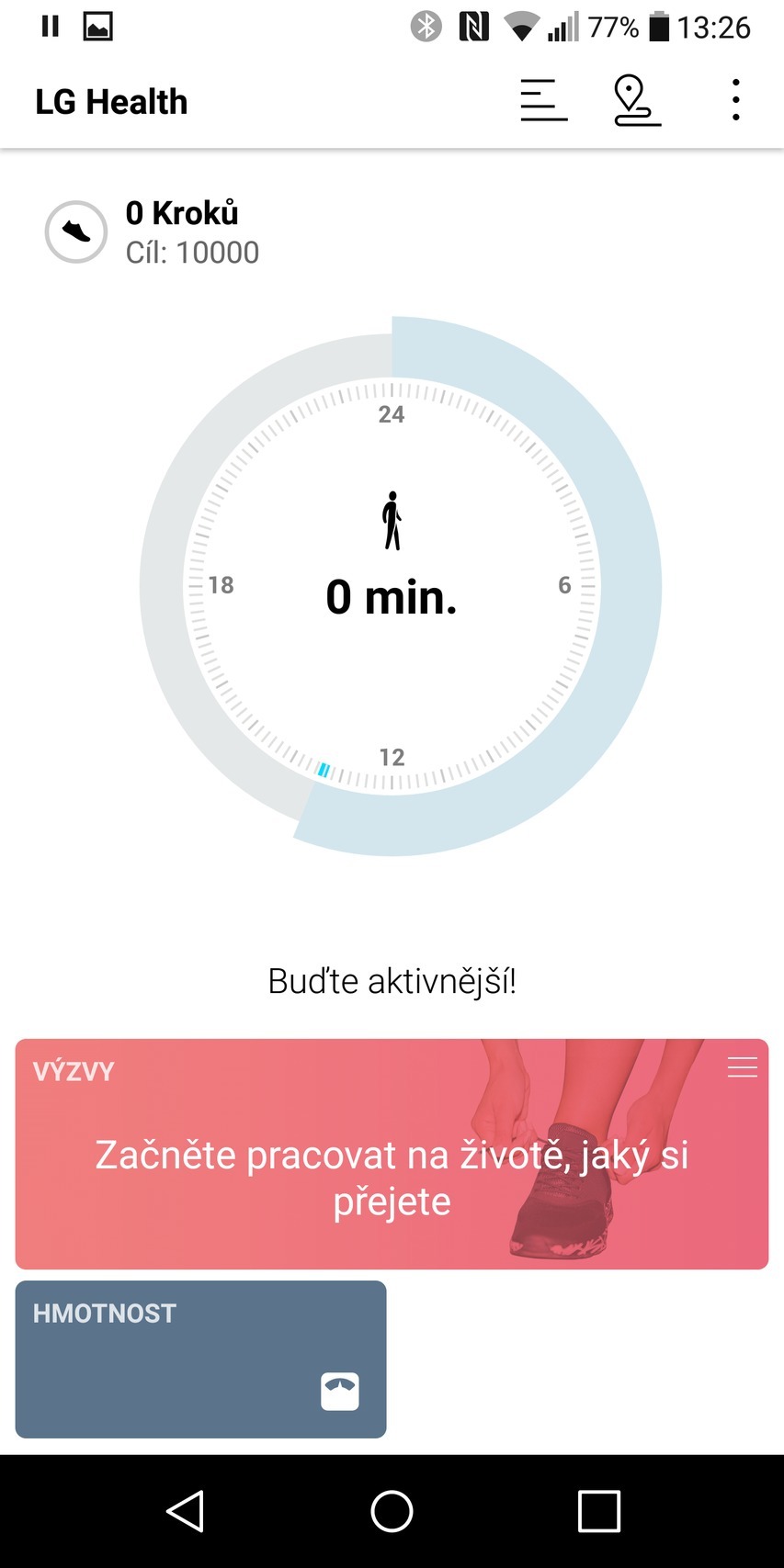This screenshot has width=784, height=1568.
Task: Open the Hmotnost weight card
Action: [x=200, y=1359]
